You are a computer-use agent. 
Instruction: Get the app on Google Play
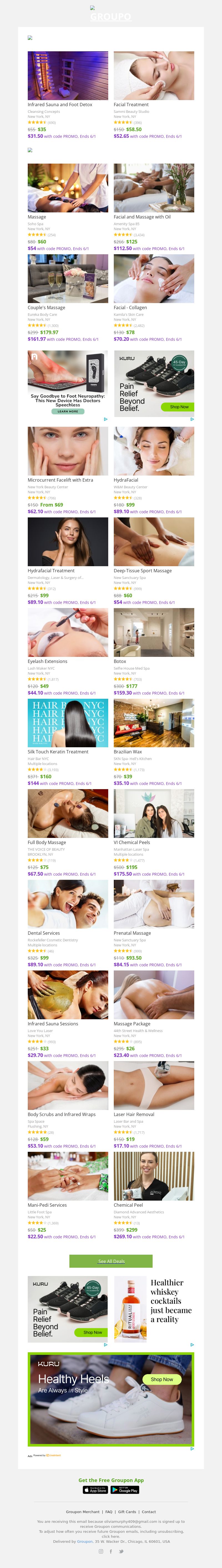click(x=125, y=1490)
